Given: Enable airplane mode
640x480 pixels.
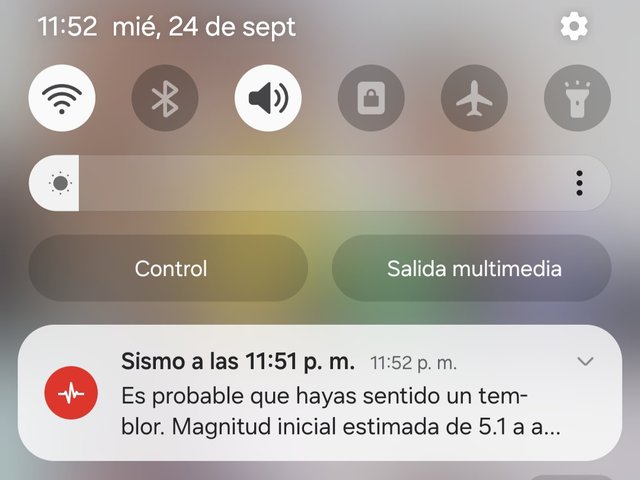Looking at the screenshot, I should (x=474, y=99).
